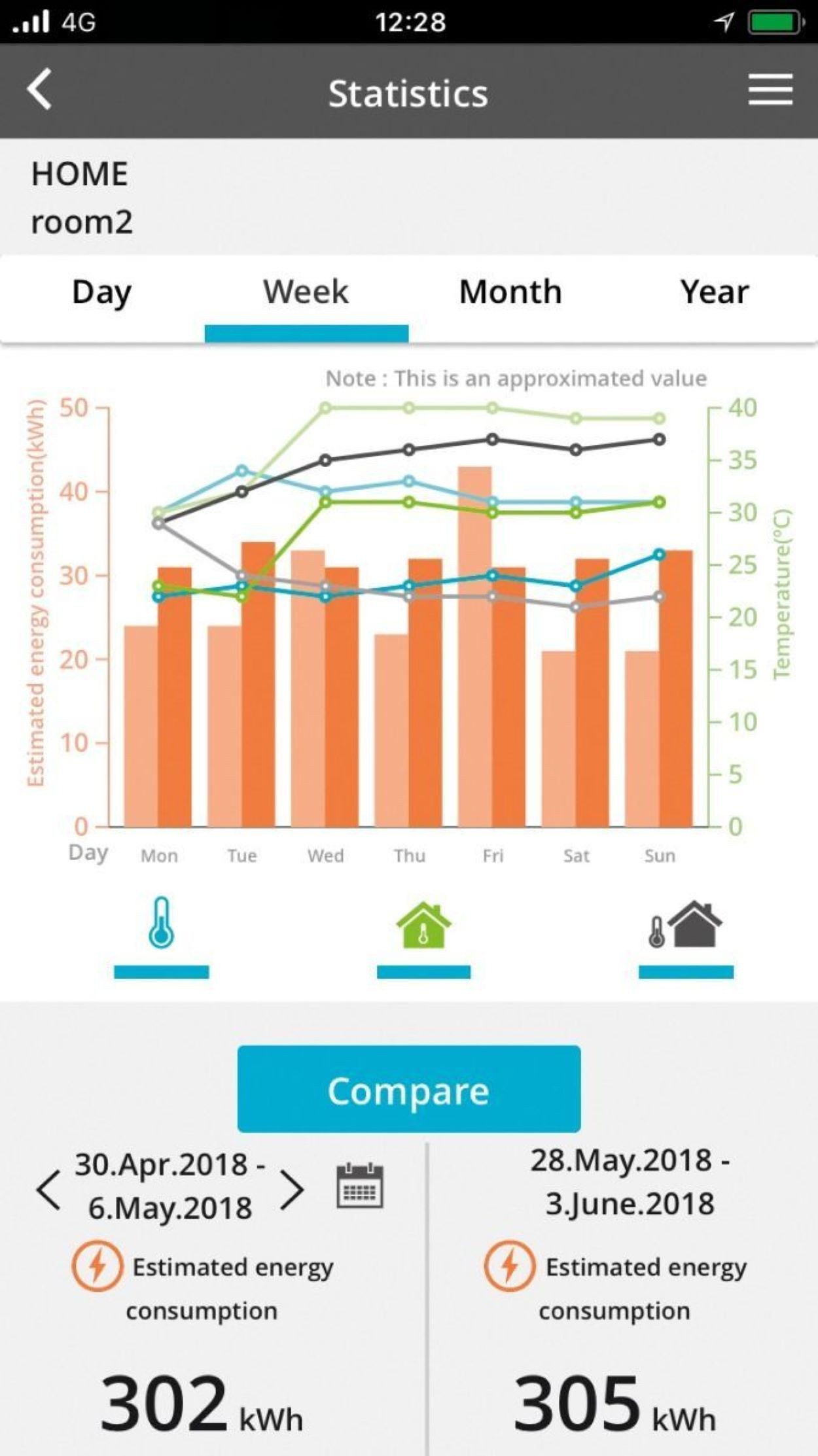The image size is (818, 1456).
Task: Open the calendar date picker
Action: [x=359, y=1185]
